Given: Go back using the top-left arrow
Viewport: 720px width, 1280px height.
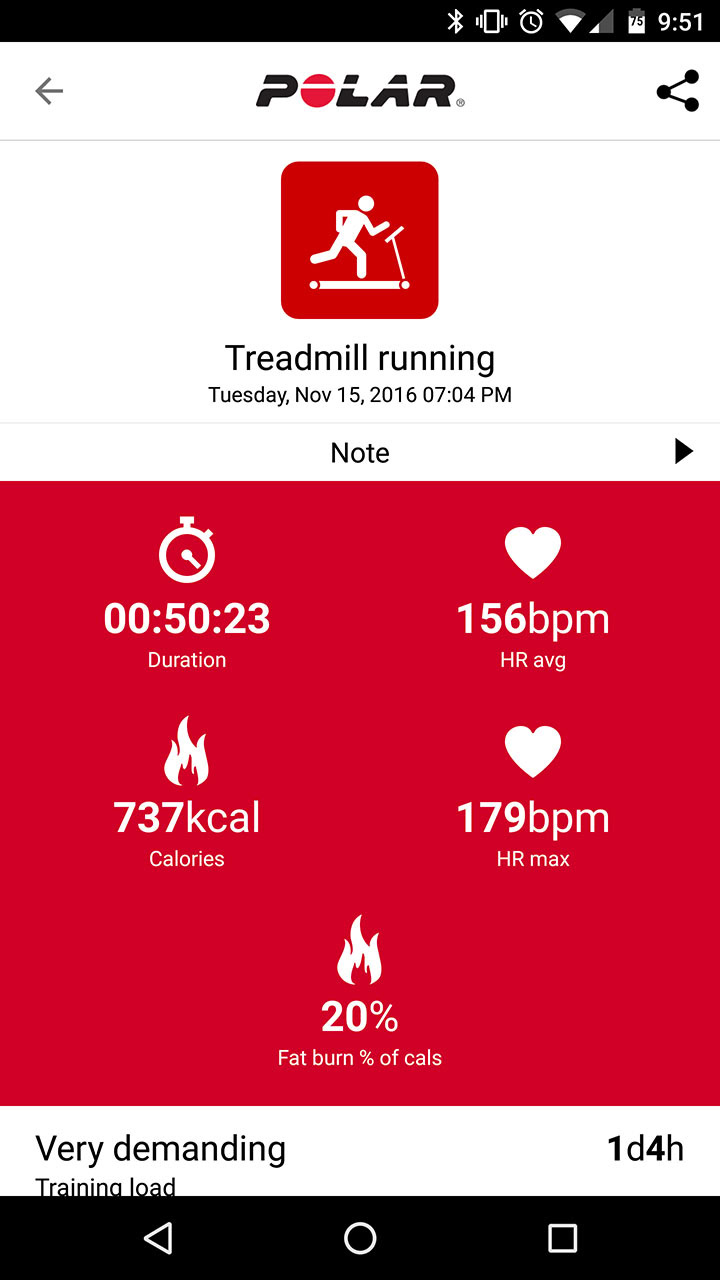Looking at the screenshot, I should [x=49, y=91].
